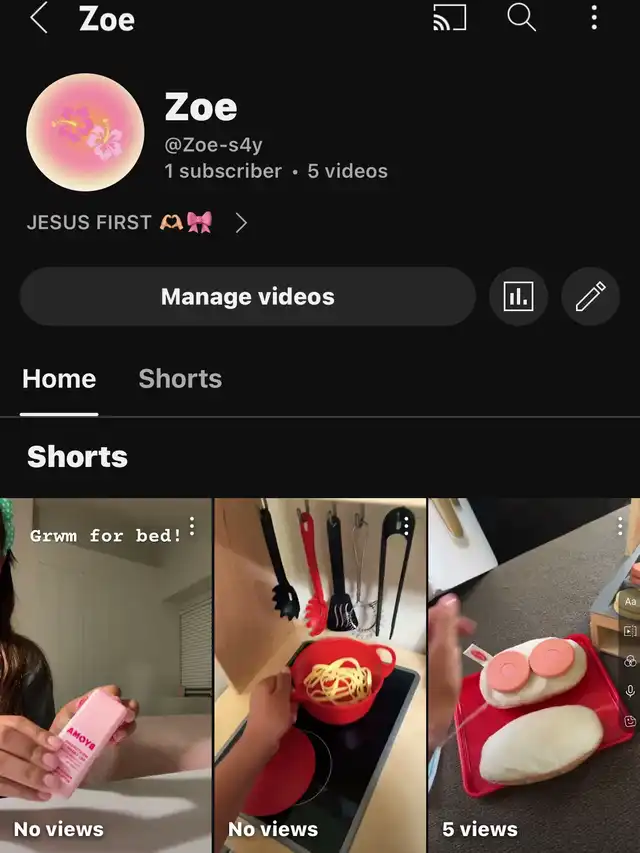Open options for the 5 views short
Image resolution: width=640 pixels, height=853 pixels.
tap(620, 526)
